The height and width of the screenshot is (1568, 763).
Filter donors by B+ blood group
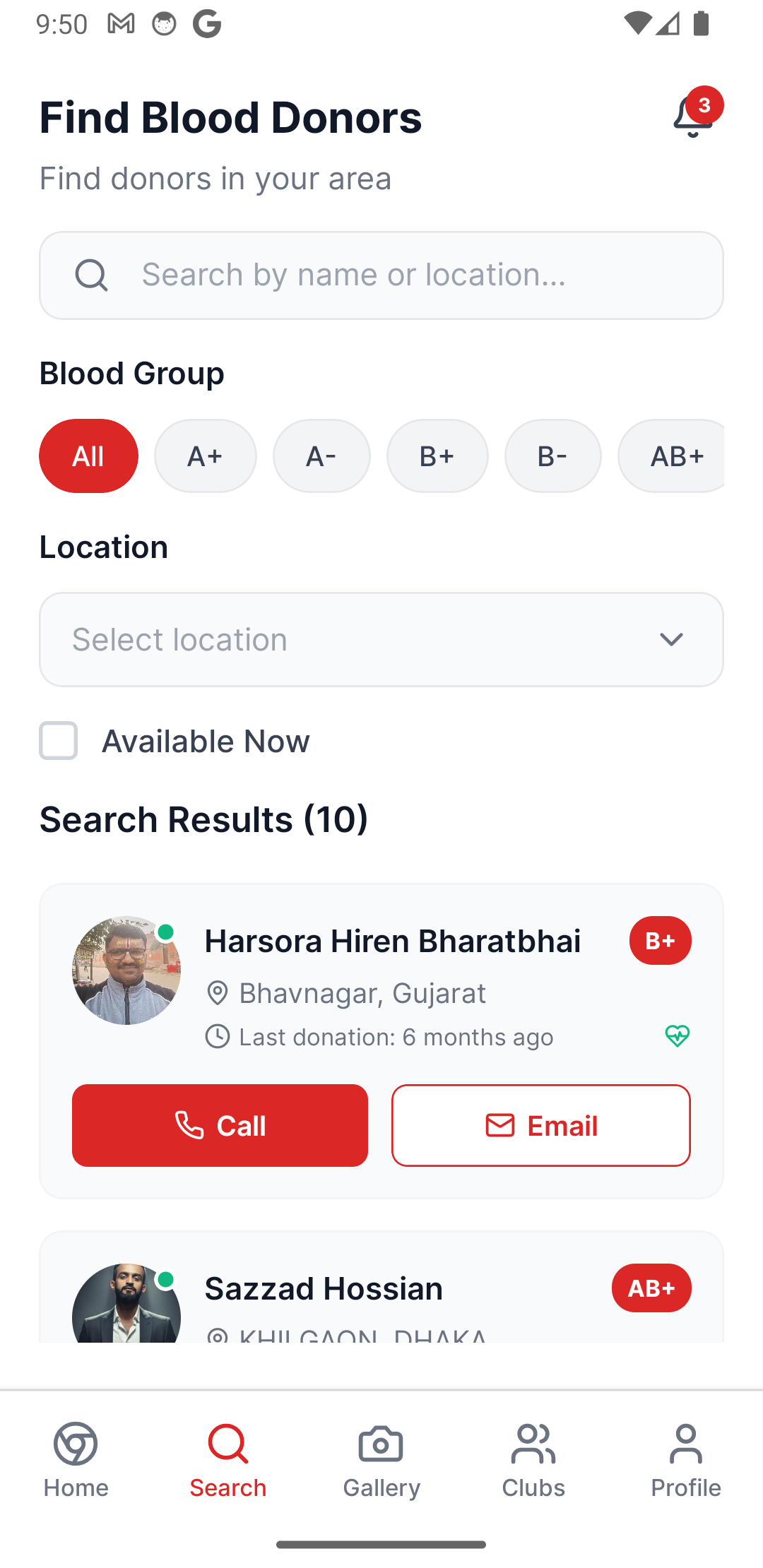click(x=437, y=456)
